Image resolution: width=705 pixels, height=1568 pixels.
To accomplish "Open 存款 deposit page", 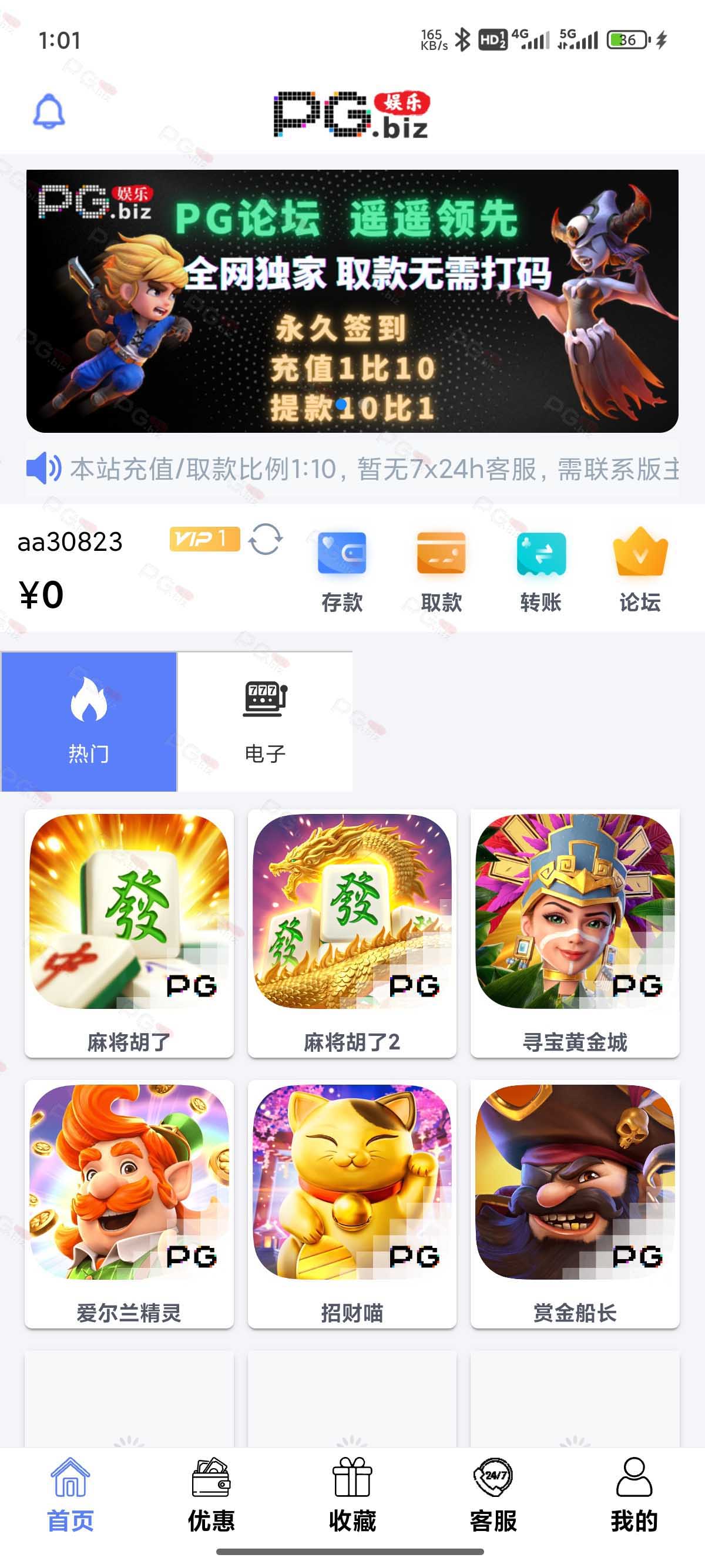I will [341, 570].
